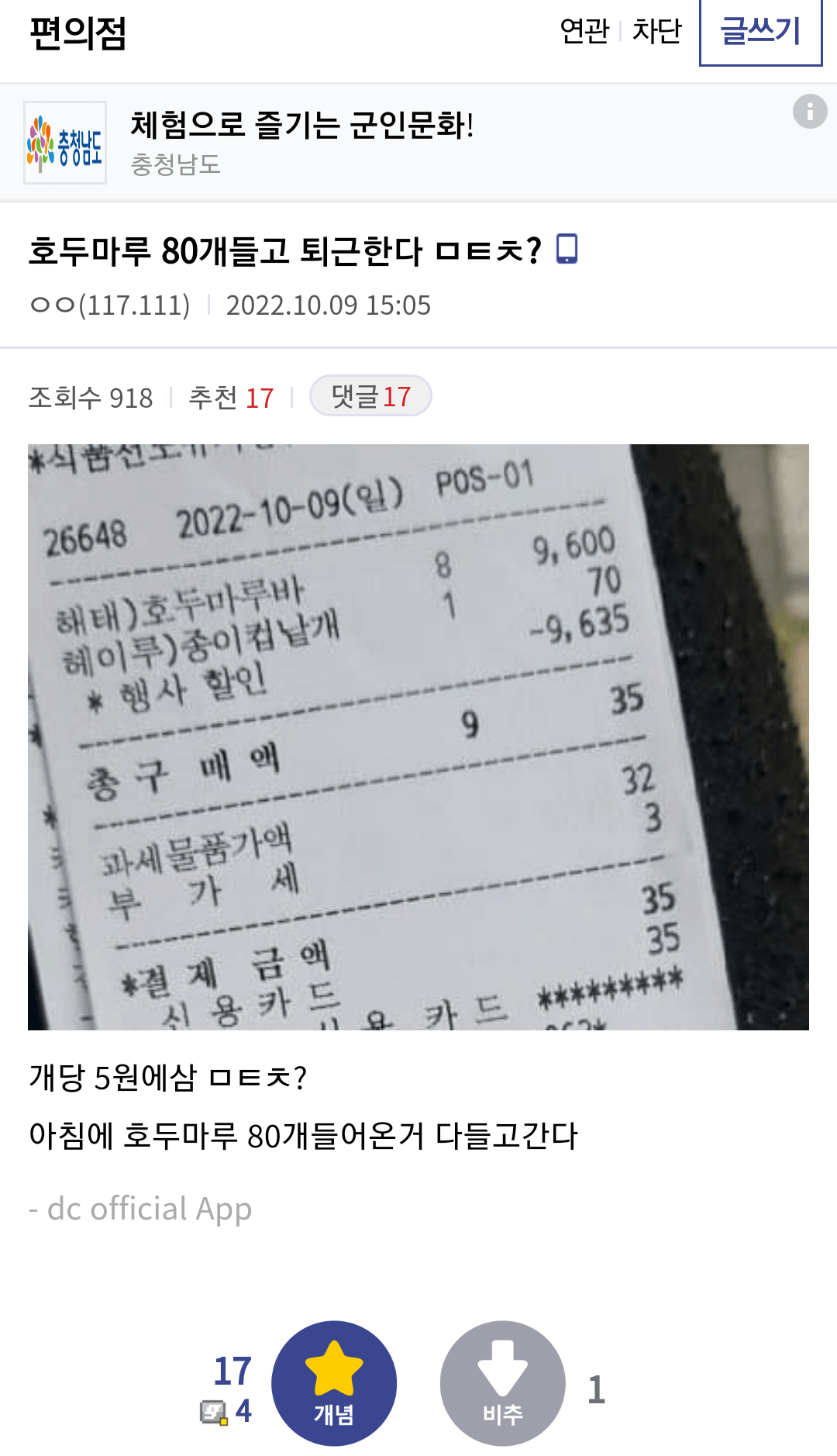Recommend the post with 개념 star button
Viewport: 837px width, 1456px height.
[x=334, y=1383]
